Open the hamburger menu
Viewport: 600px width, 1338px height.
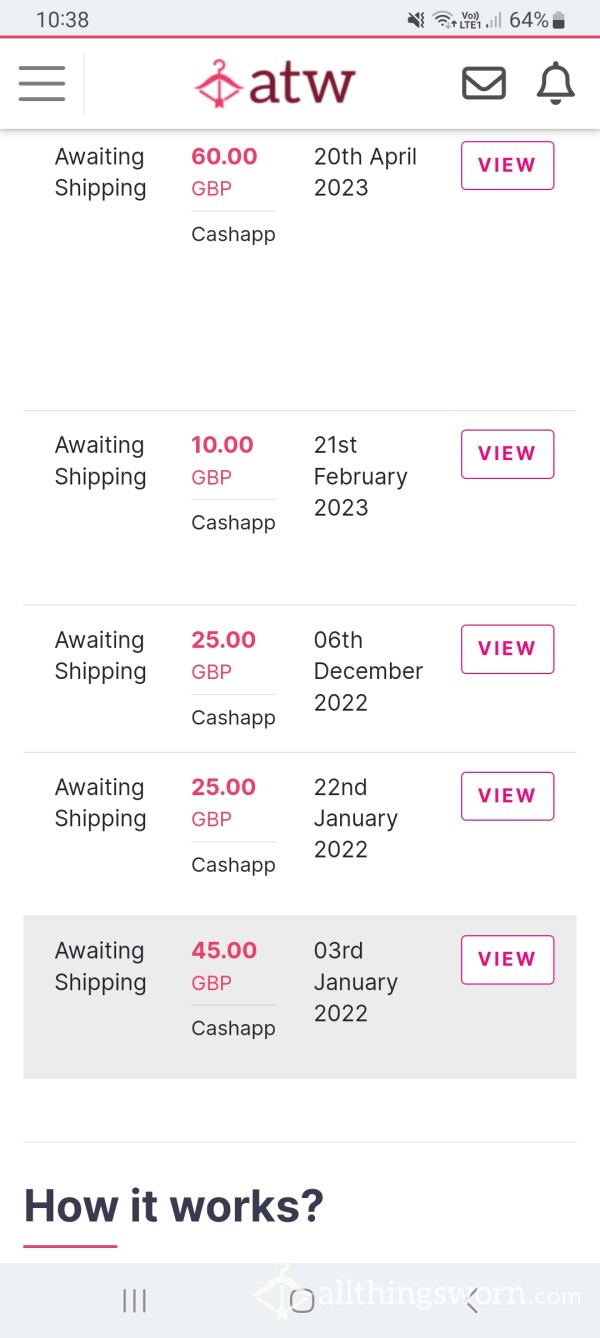click(x=42, y=84)
